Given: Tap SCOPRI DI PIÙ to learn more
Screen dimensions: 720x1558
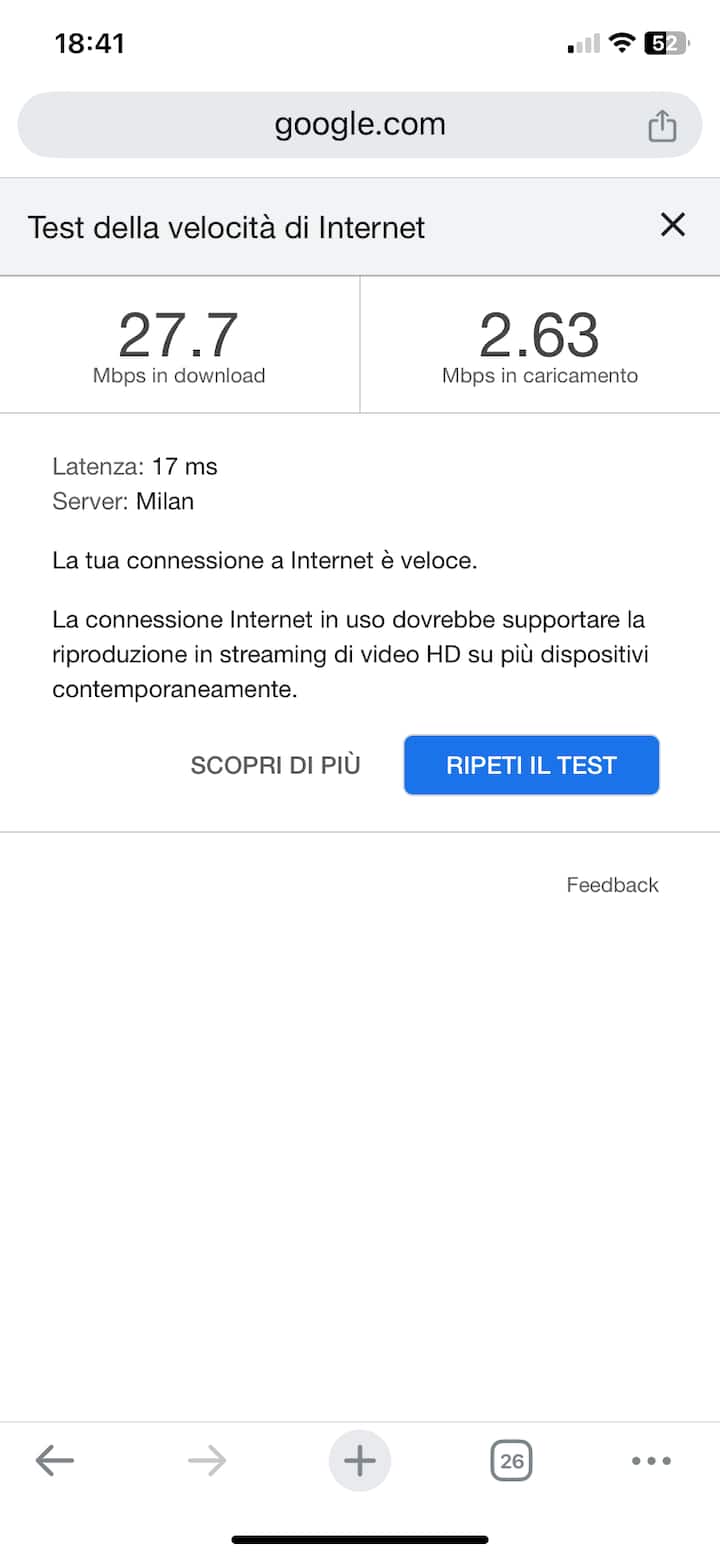Looking at the screenshot, I should [276, 765].
